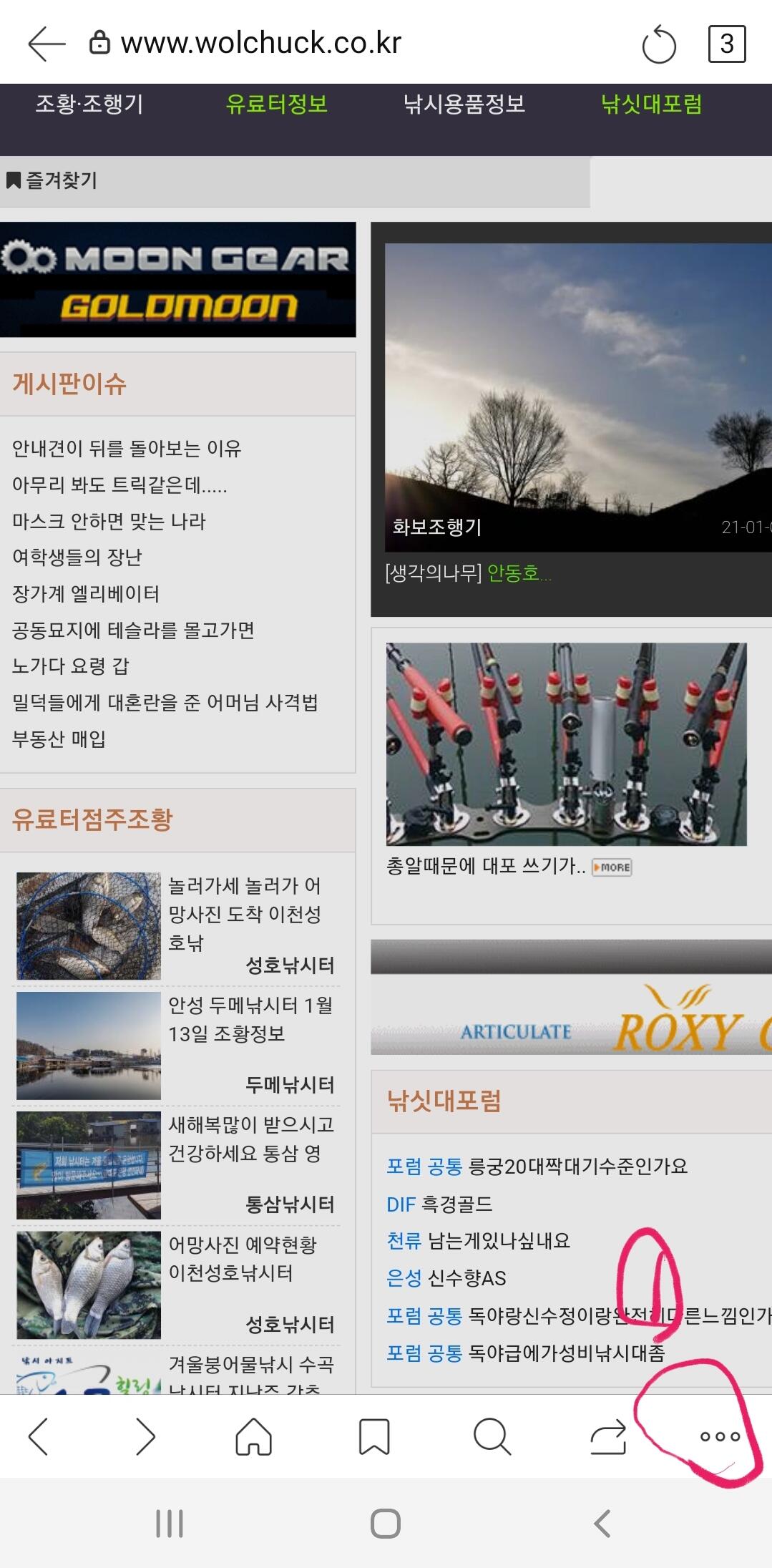The image size is (772, 1568).
Task: Share this page using the share icon
Action: tap(608, 1436)
